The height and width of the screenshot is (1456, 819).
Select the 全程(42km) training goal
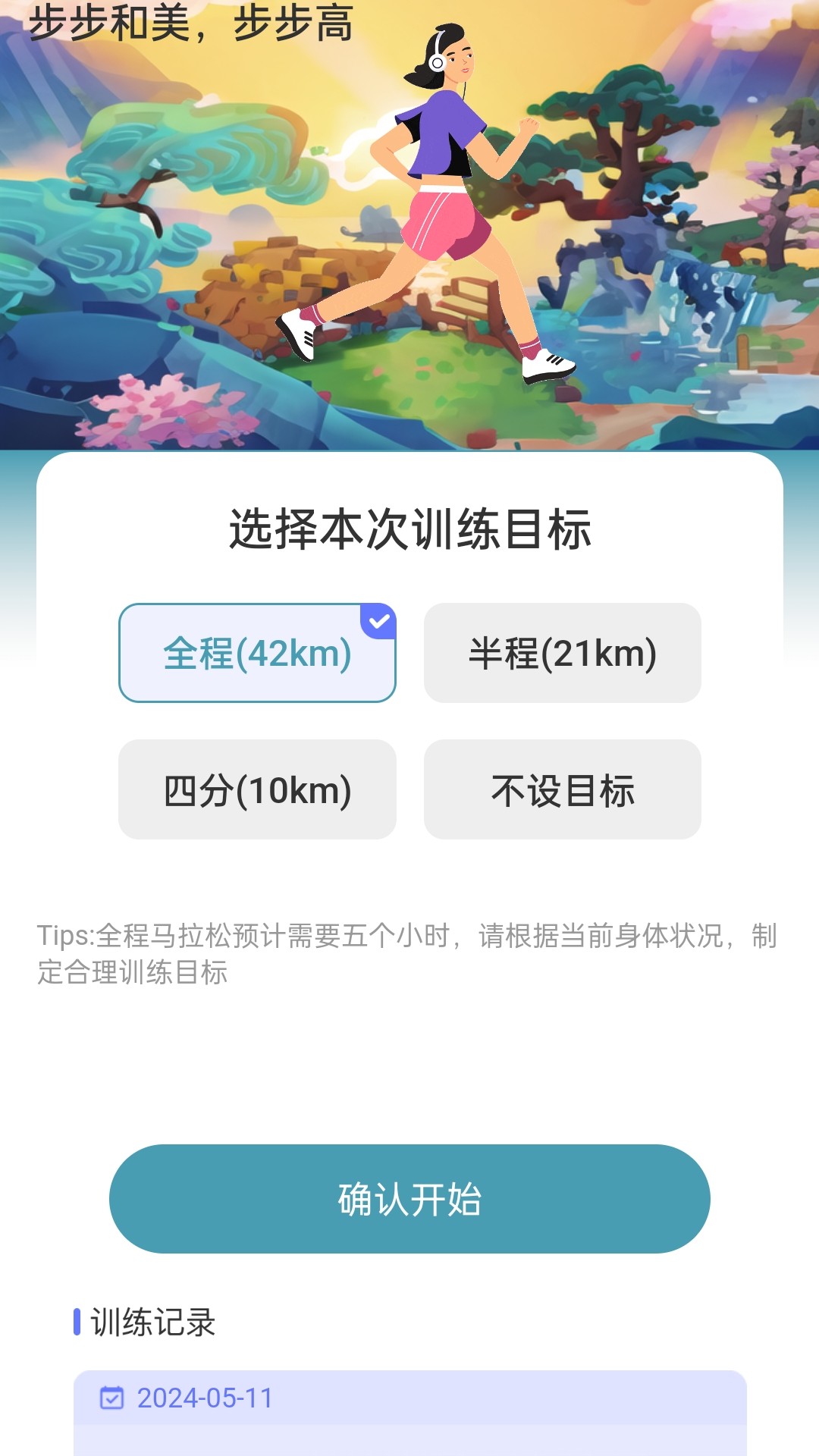257,654
